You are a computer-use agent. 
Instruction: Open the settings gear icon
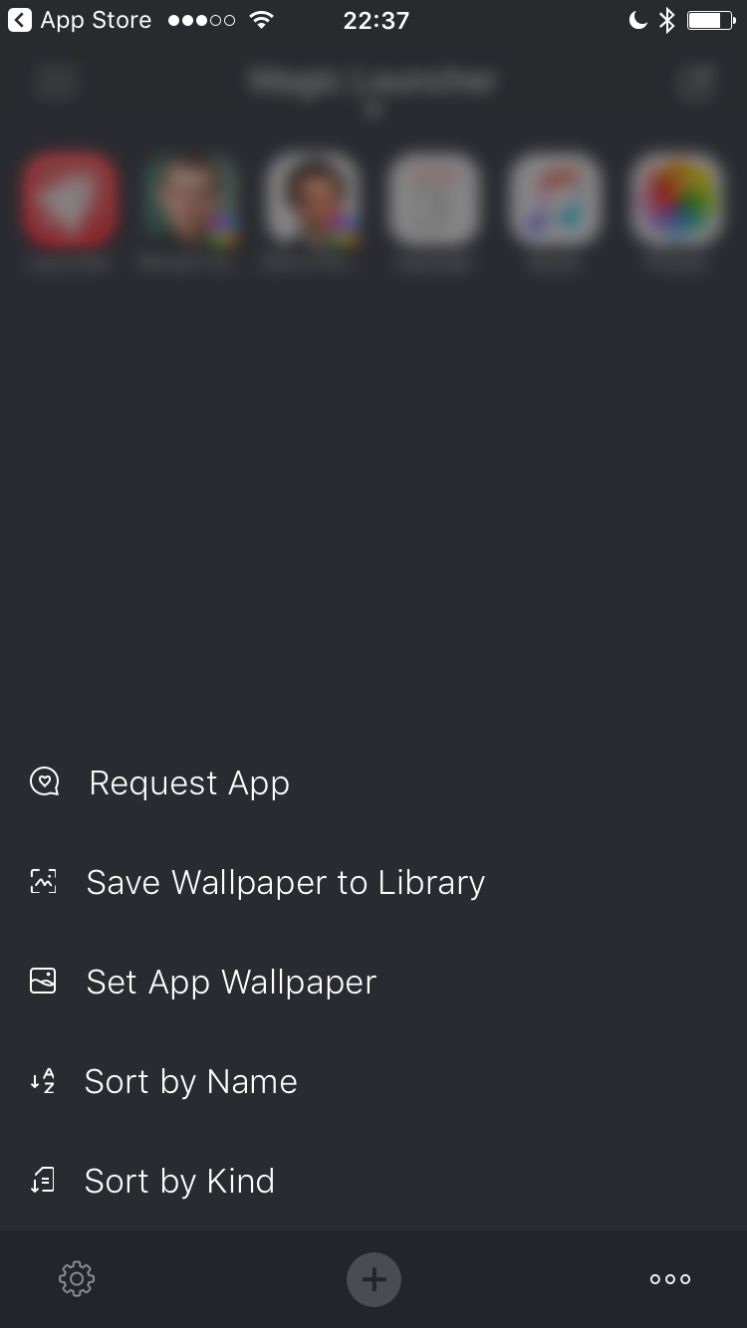click(77, 1279)
